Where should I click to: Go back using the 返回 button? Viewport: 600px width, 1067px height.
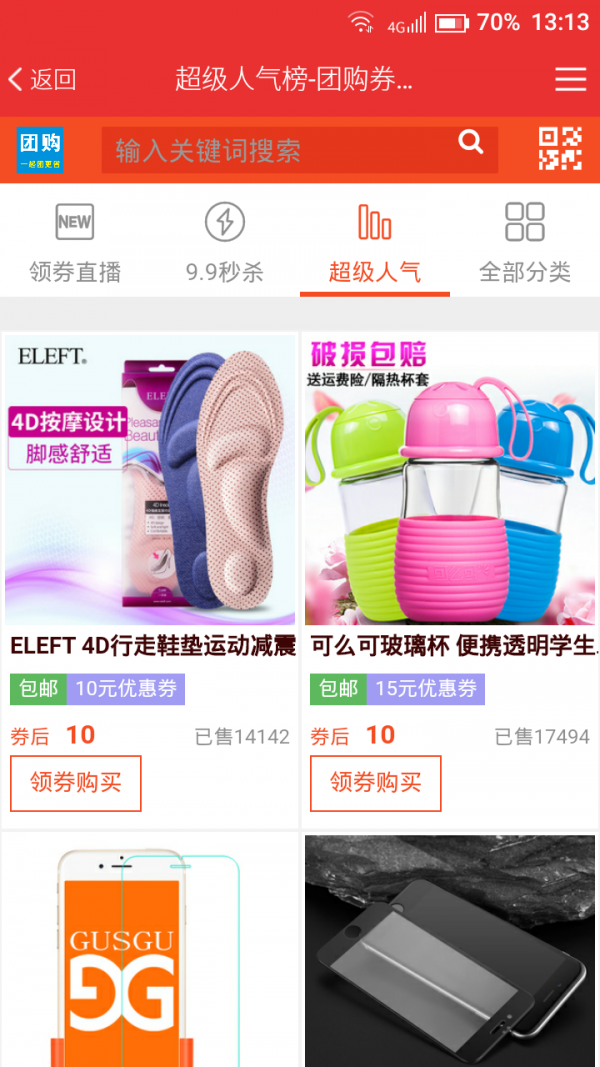pyautogui.click(x=41, y=80)
